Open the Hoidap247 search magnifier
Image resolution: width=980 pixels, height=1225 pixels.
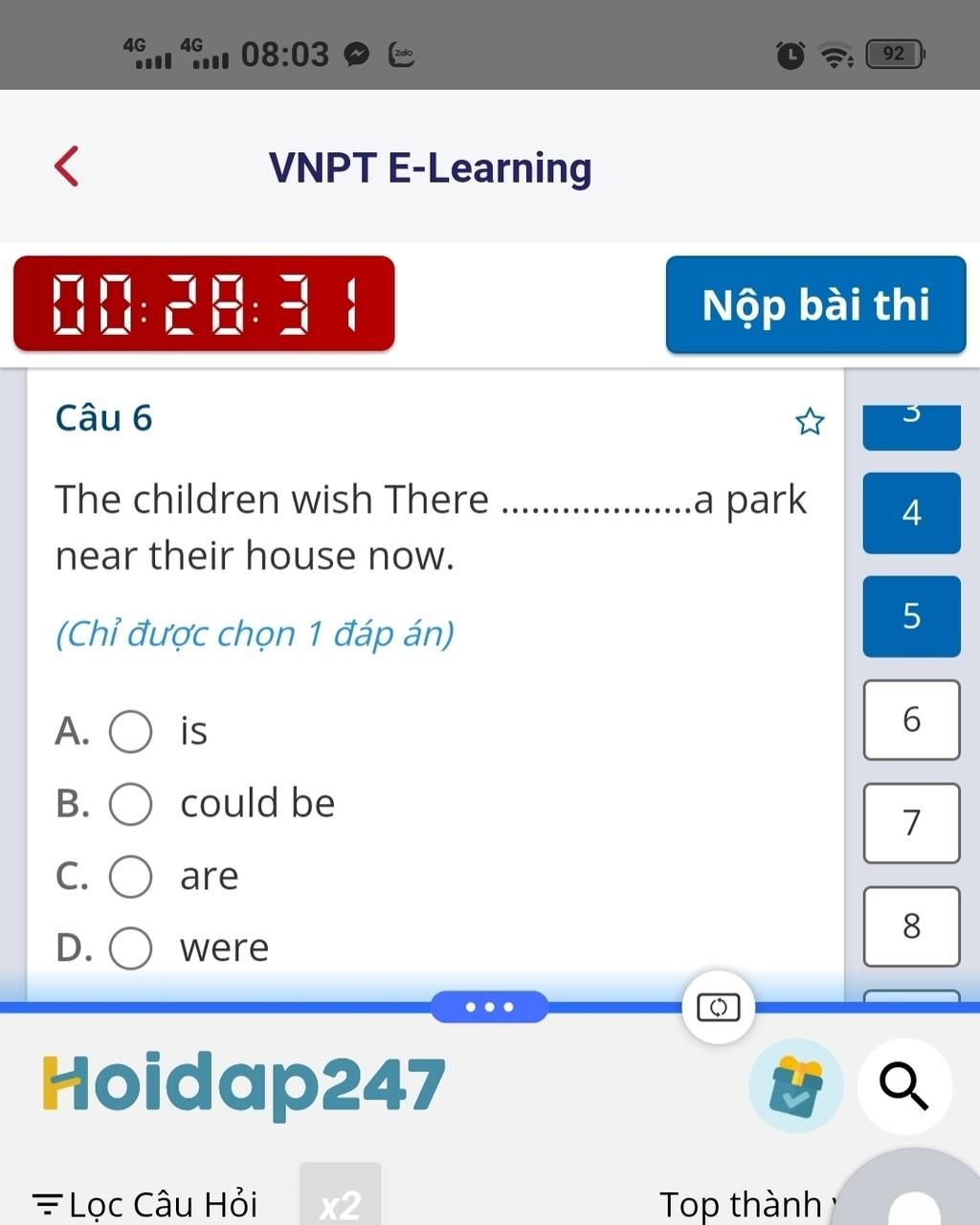pyautogui.click(x=904, y=1086)
